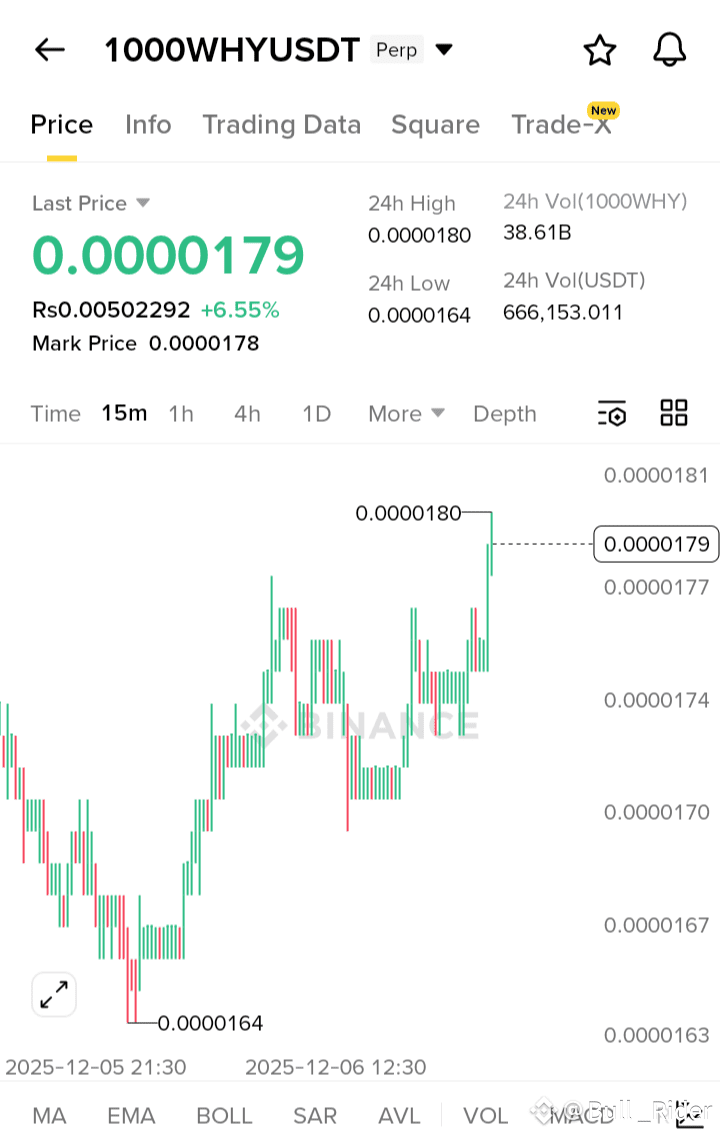Select the 15m candle interval
Viewport: 720px width, 1136px height.
point(123,412)
